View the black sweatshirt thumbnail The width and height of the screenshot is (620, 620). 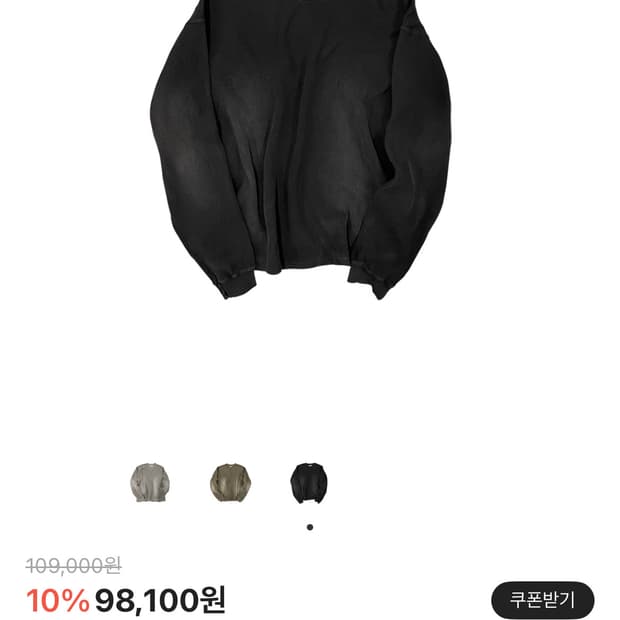pyautogui.click(x=309, y=482)
